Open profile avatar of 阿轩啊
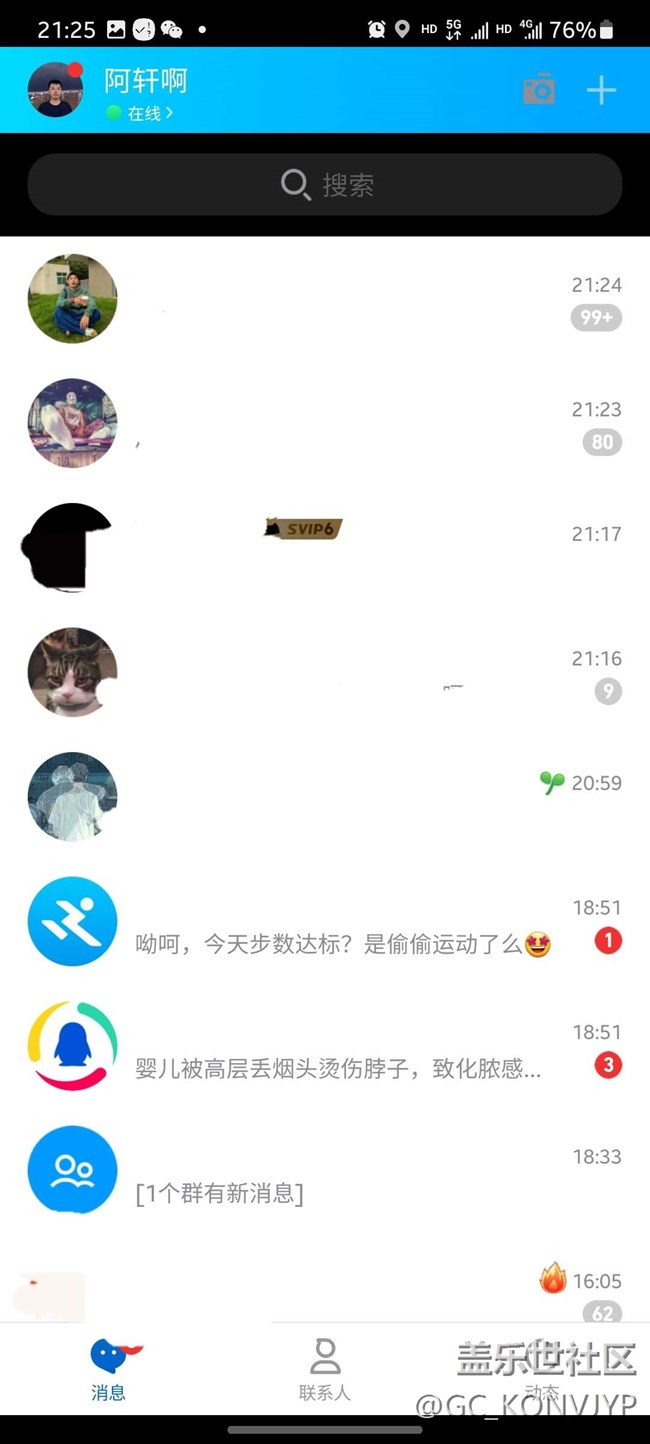The image size is (650, 1444). pos(55,90)
